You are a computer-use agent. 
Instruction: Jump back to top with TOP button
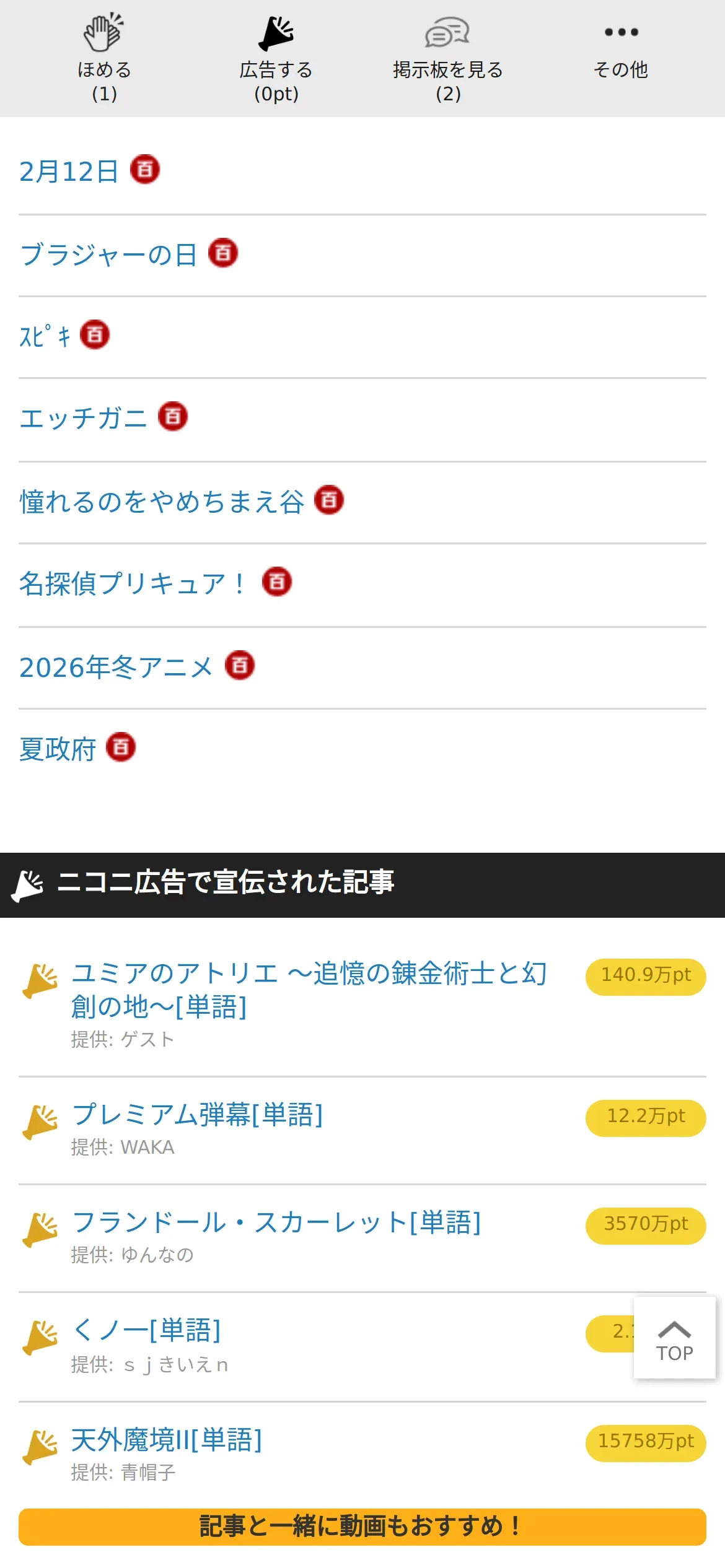[x=674, y=1338]
